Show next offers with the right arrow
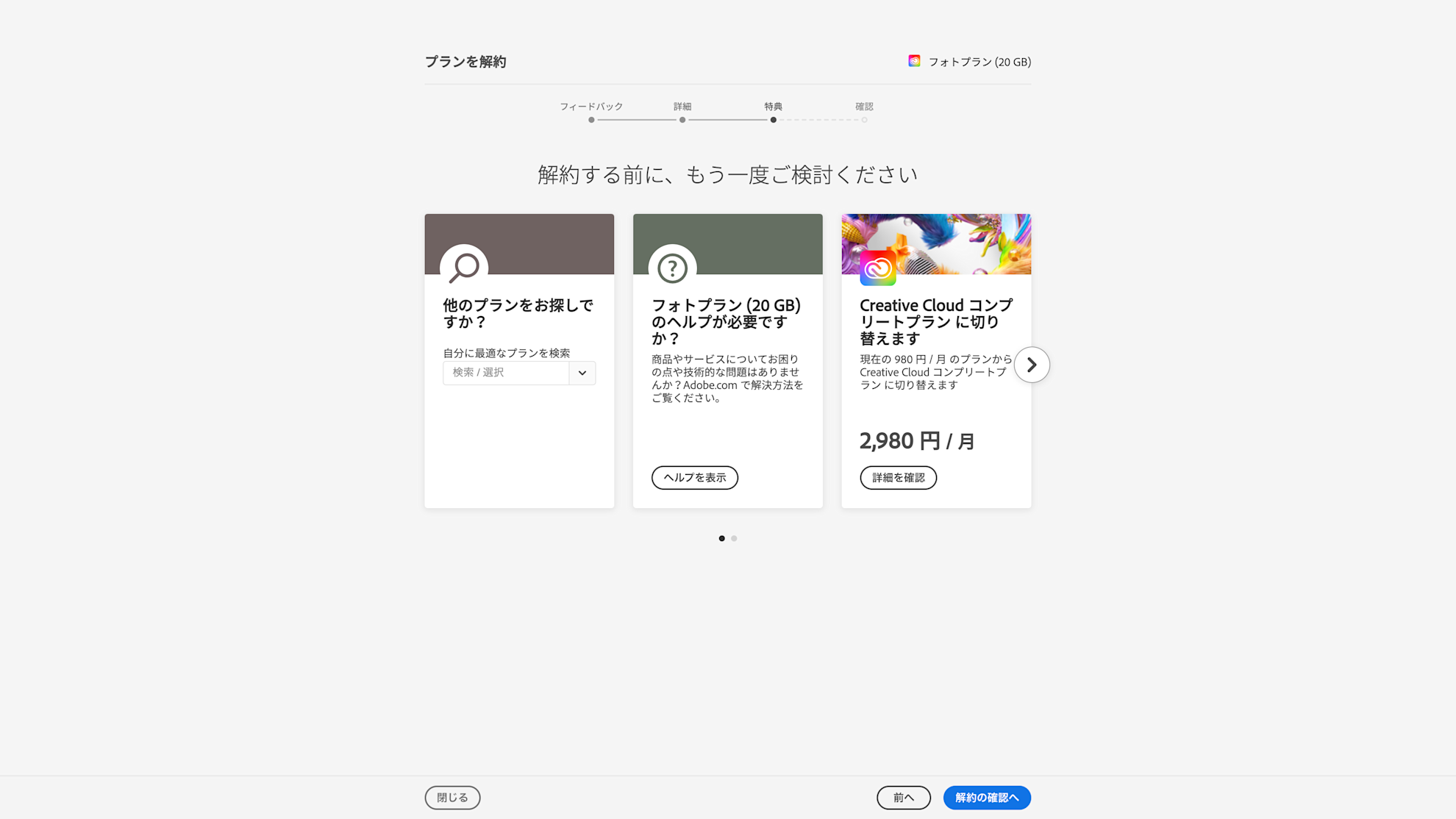Viewport: 1456px width, 819px height. [1031, 365]
